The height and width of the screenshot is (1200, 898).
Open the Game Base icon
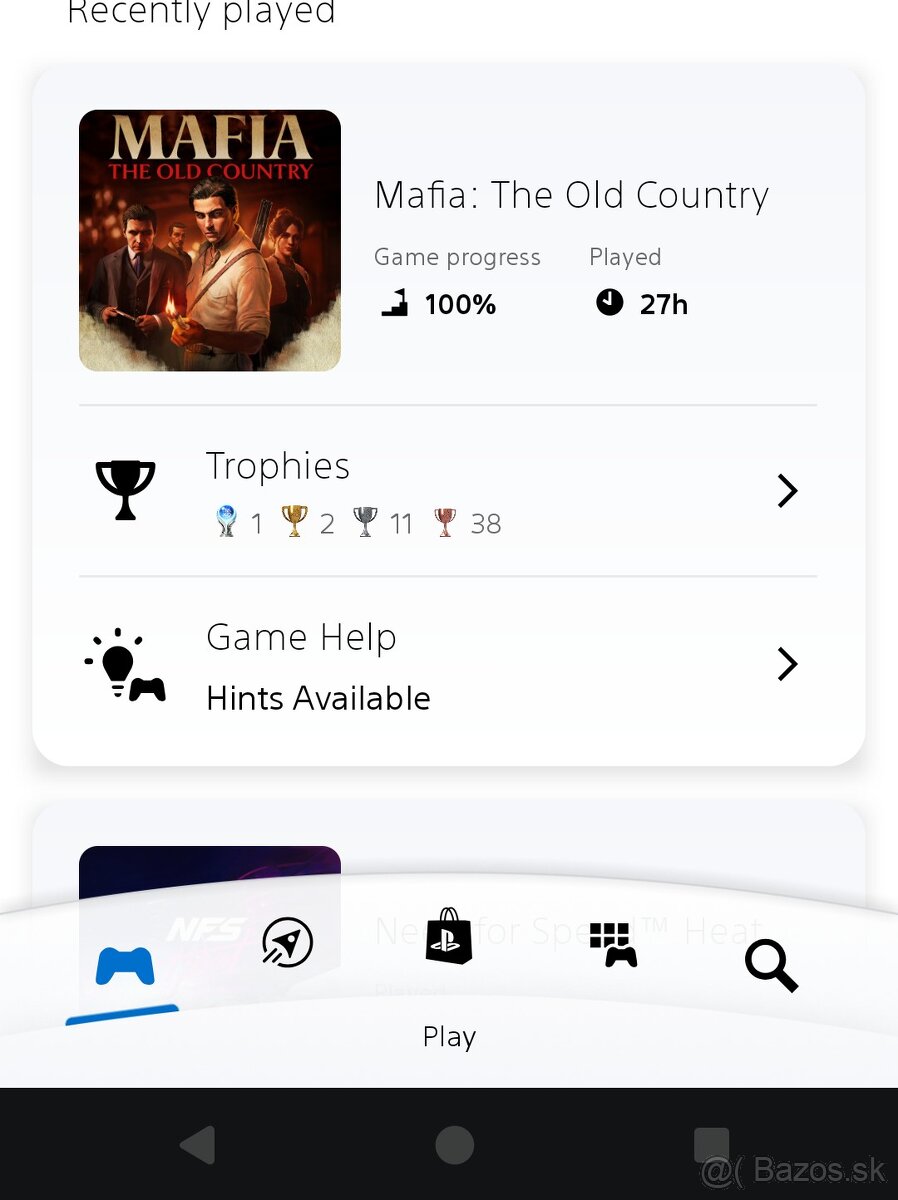click(x=613, y=944)
